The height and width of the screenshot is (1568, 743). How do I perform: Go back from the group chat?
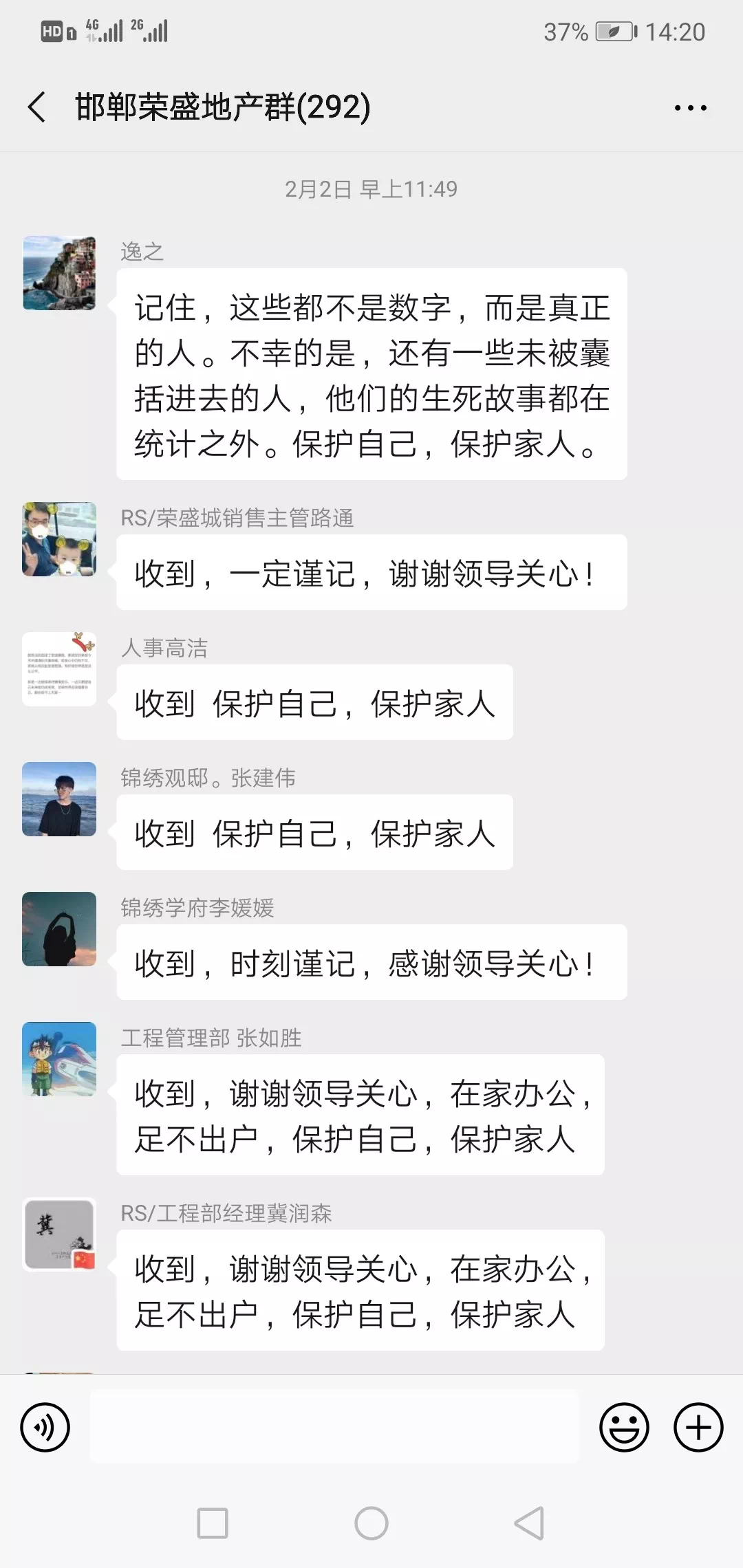click(38, 107)
